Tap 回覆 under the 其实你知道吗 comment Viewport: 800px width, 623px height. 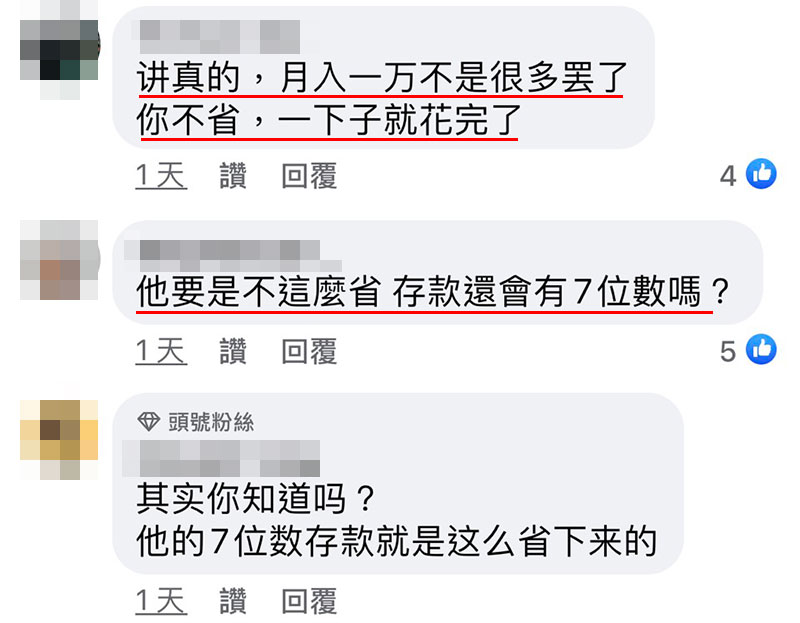coord(309,601)
